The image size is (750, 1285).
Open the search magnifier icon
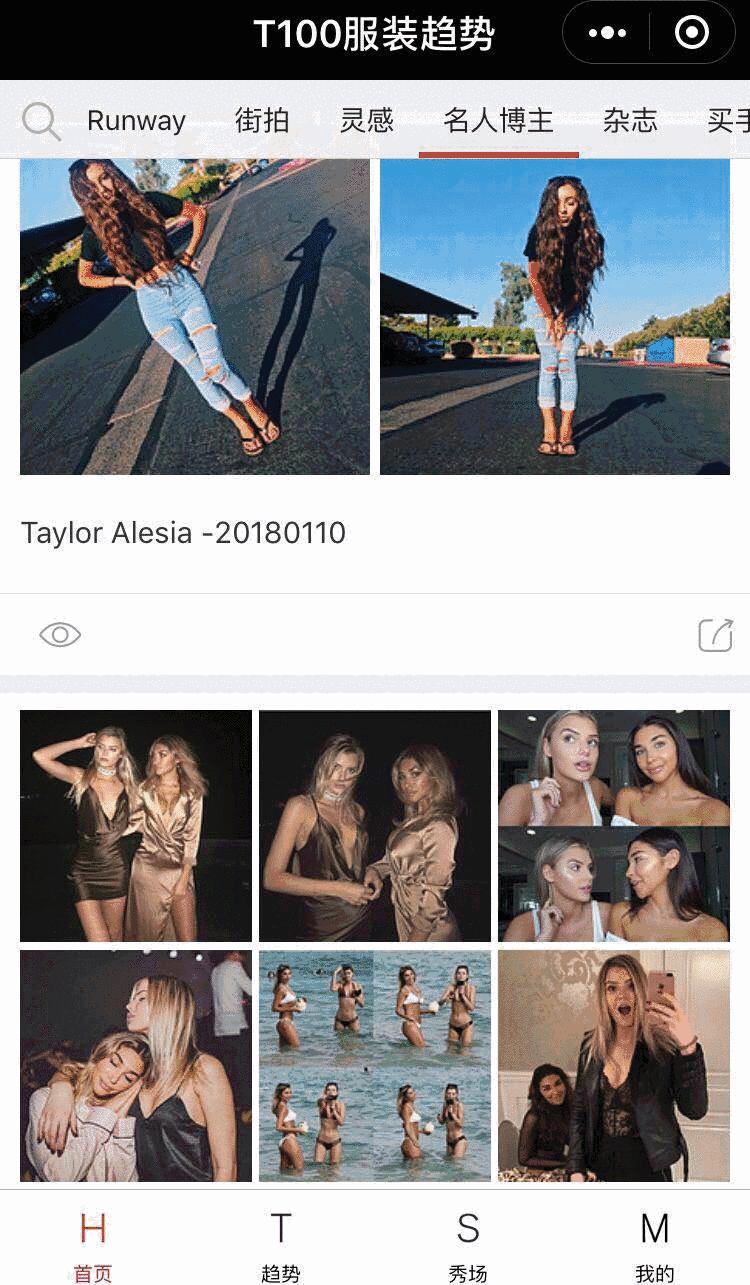(x=41, y=122)
